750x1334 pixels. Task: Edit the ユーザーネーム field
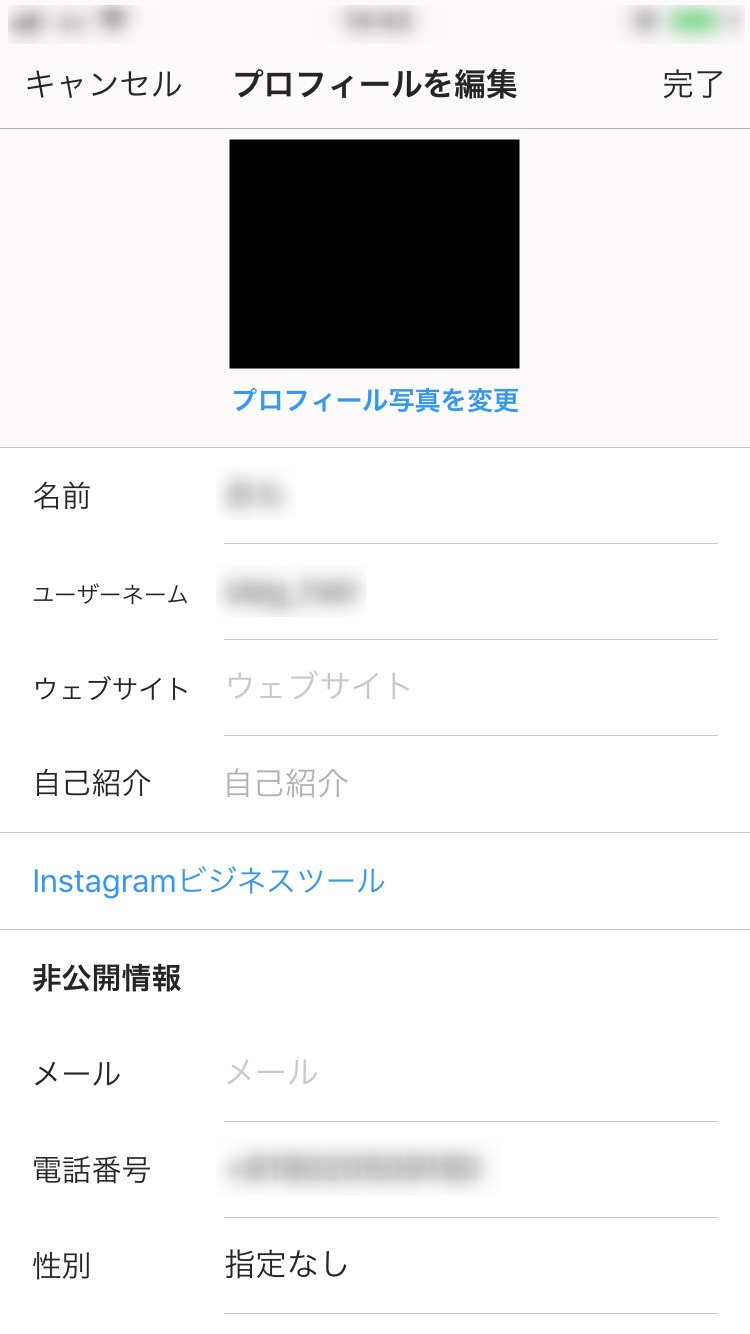pos(470,592)
